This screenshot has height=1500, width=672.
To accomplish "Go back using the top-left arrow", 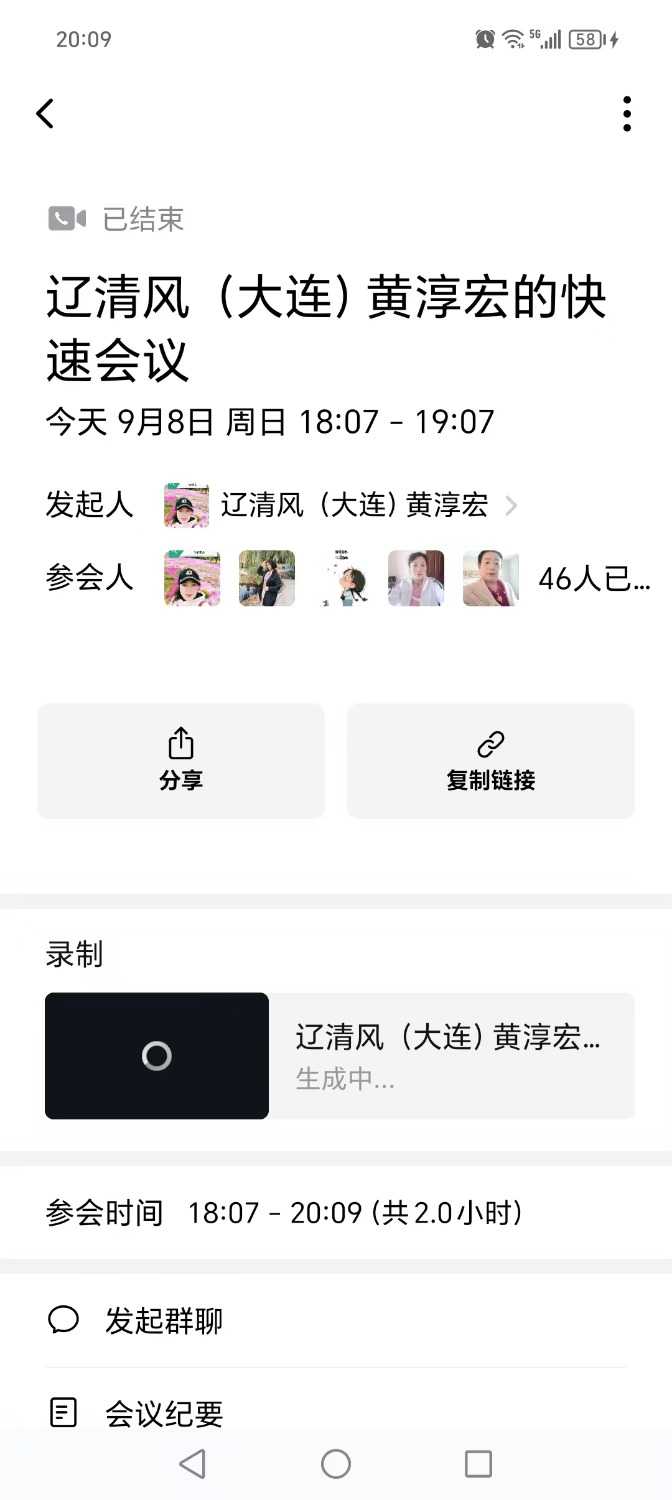I will [45, 114].
